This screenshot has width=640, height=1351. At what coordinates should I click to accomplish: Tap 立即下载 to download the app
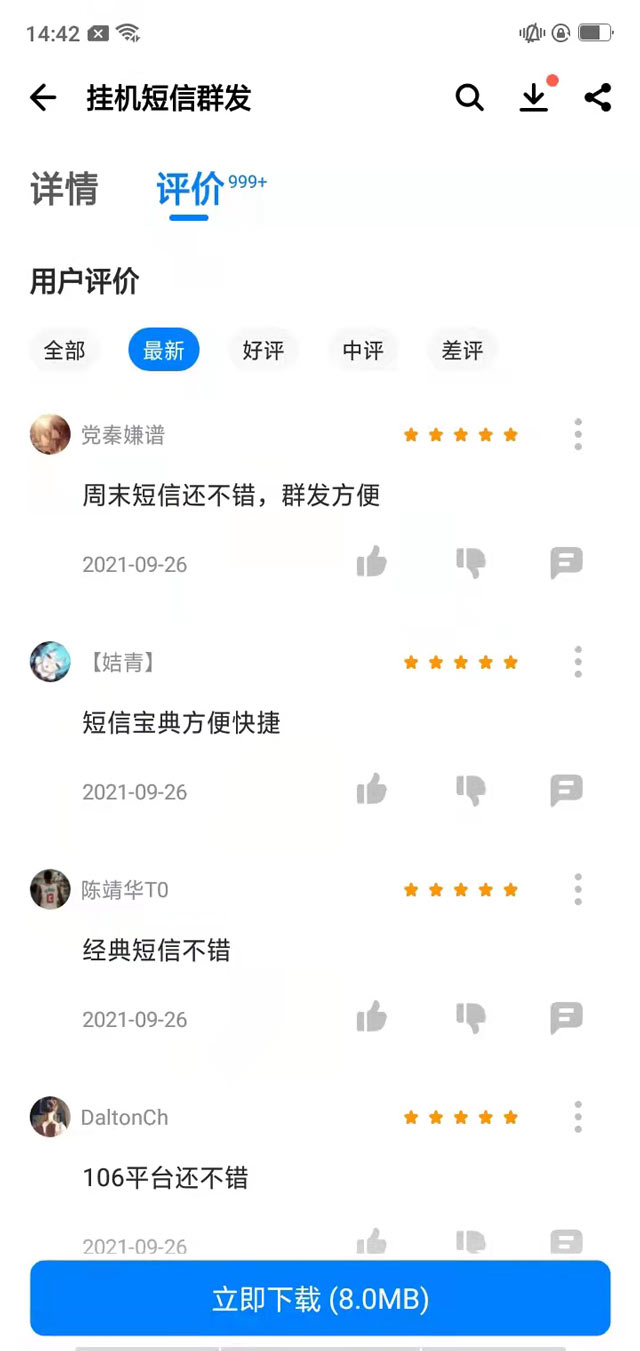pyautogui.click(x=320, y=1298)
